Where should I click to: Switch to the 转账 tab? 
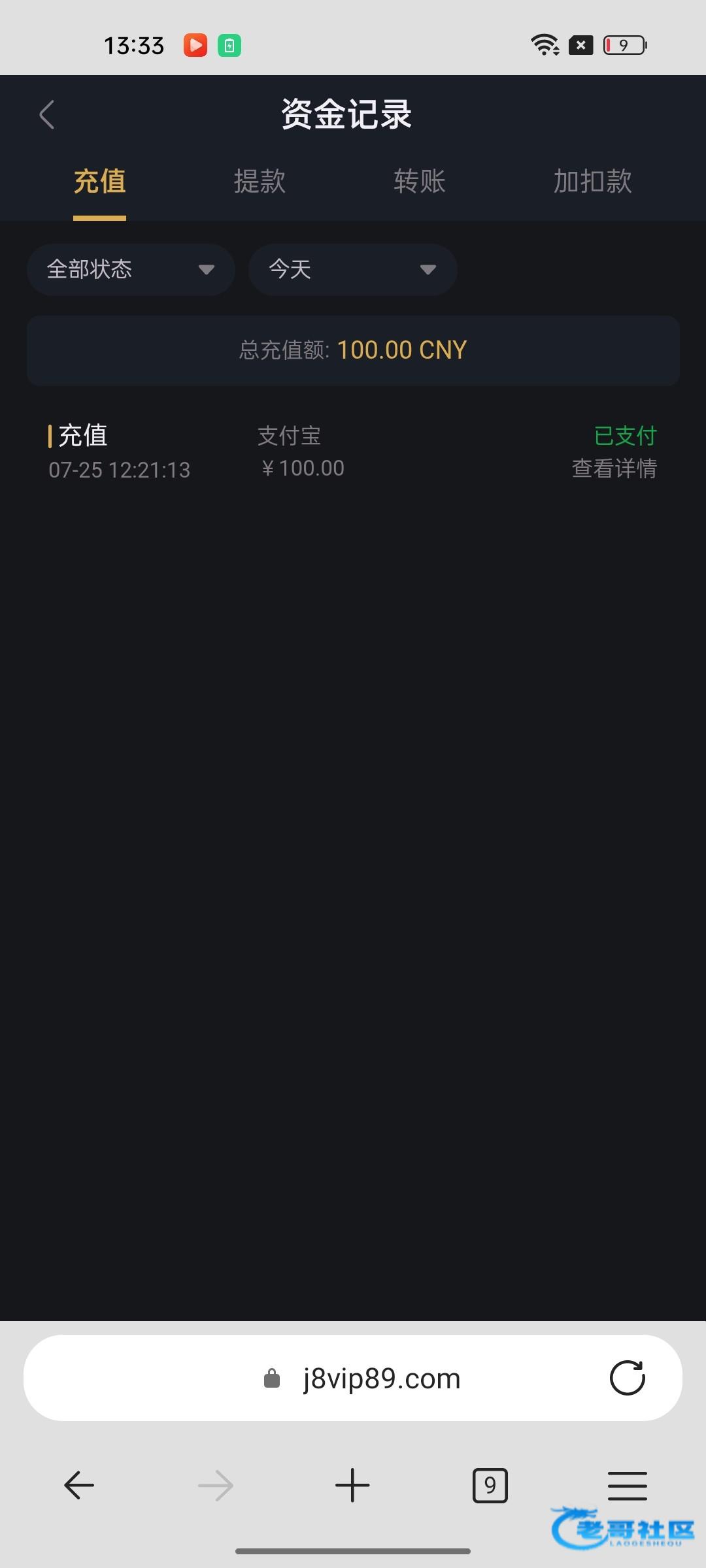click(x=420, y=181)
